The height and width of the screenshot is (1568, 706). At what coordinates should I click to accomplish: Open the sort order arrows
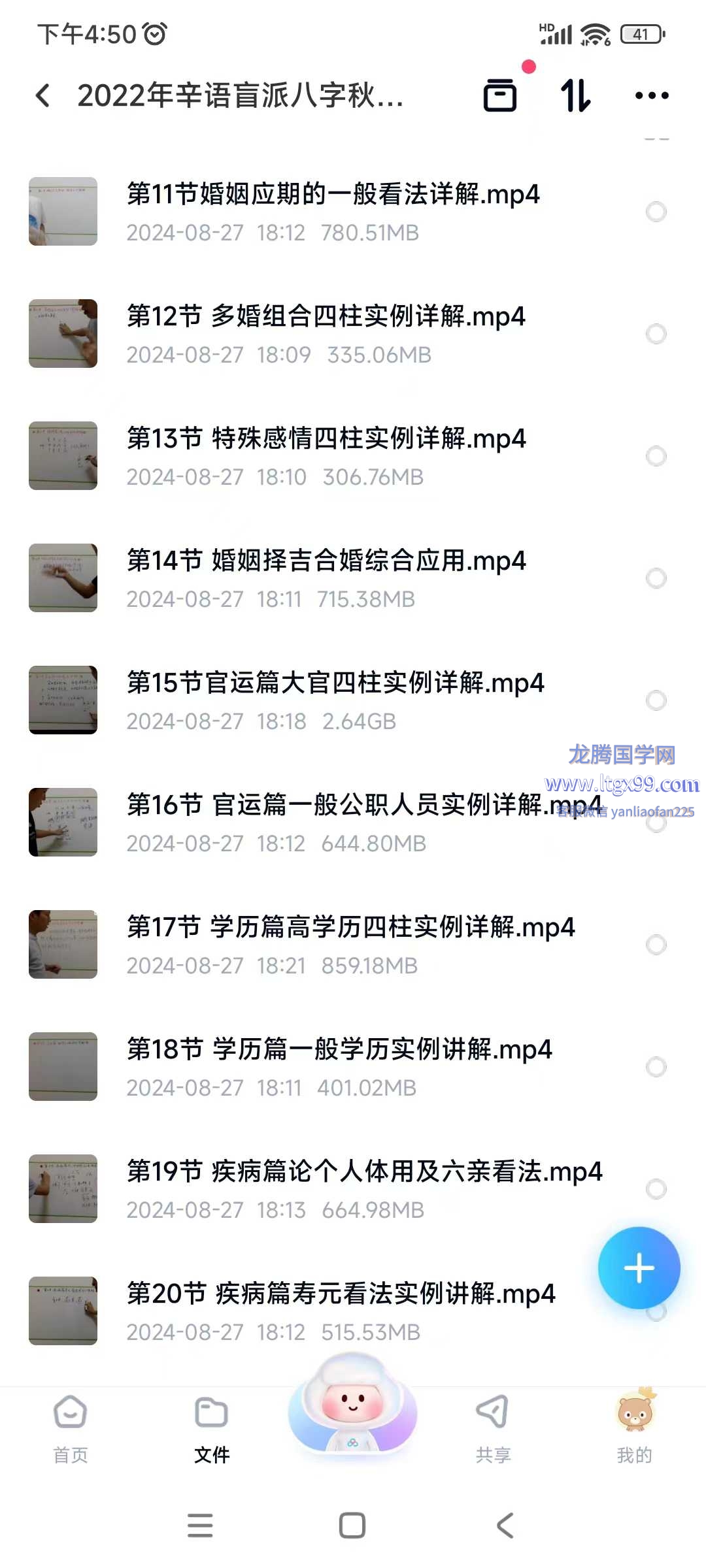pos(575,95)
